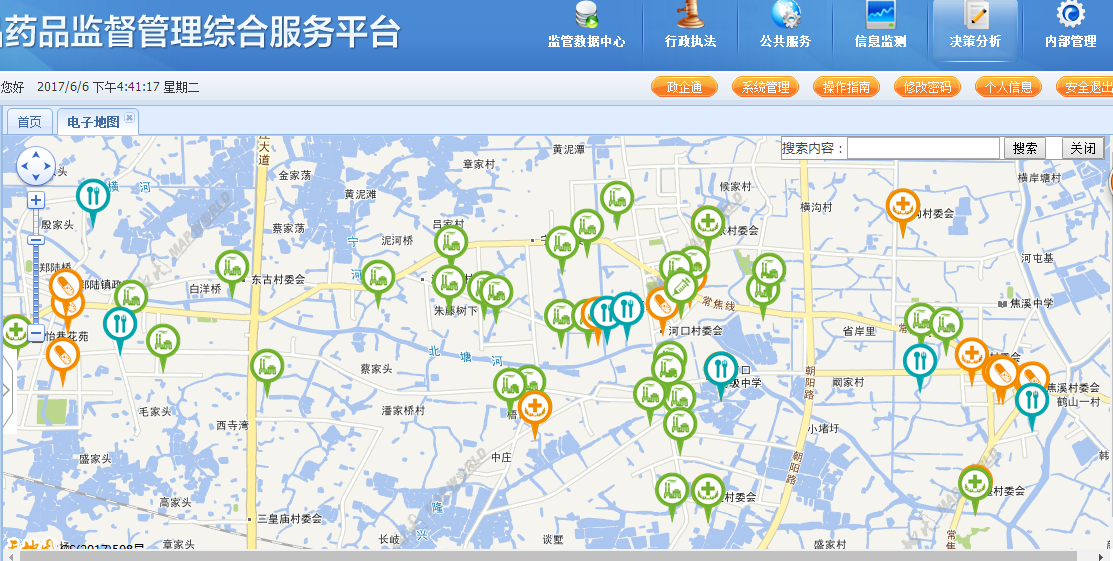Open 系统管理 settings

tap(765, 87)
